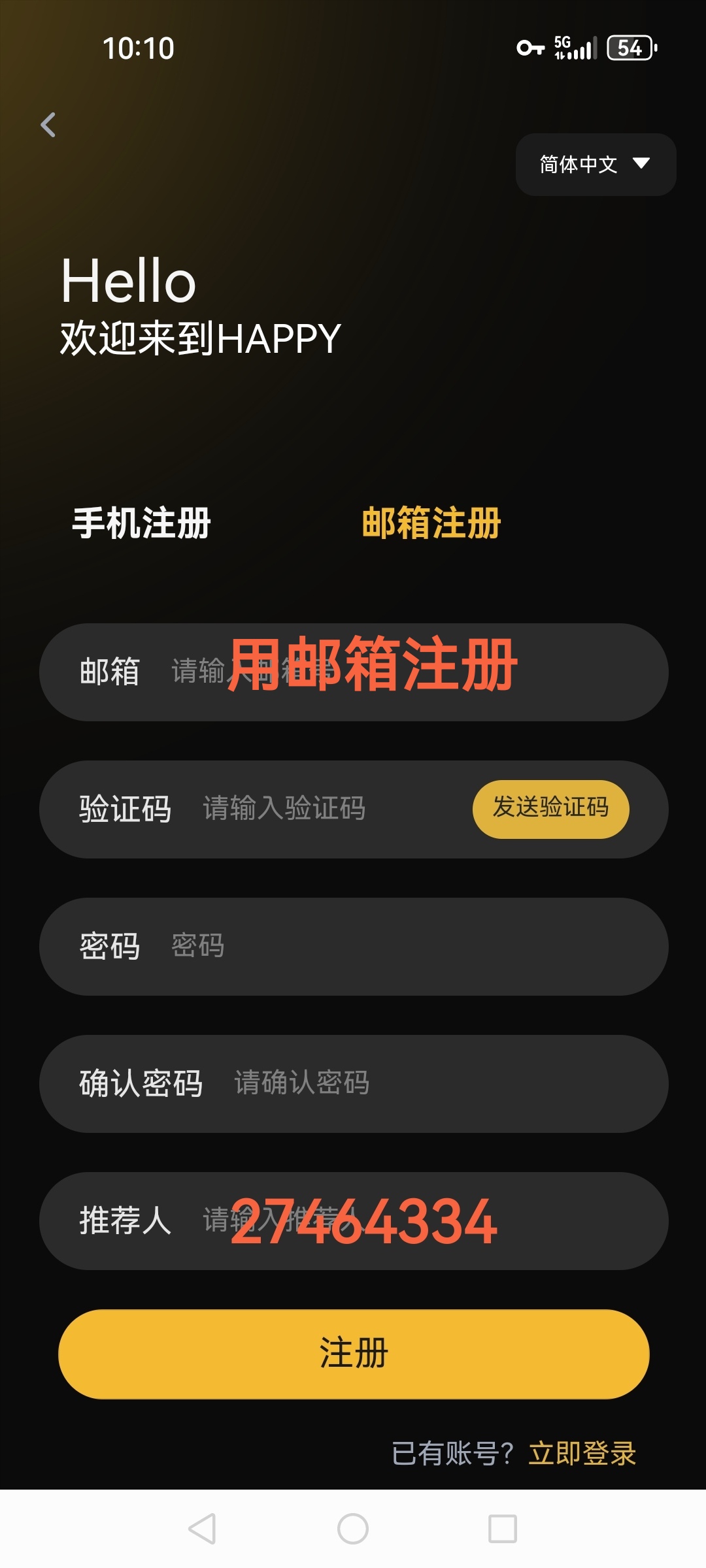The image size is (706, 1568).
Task: Go back using the top-left arrow
Action: 48,125
